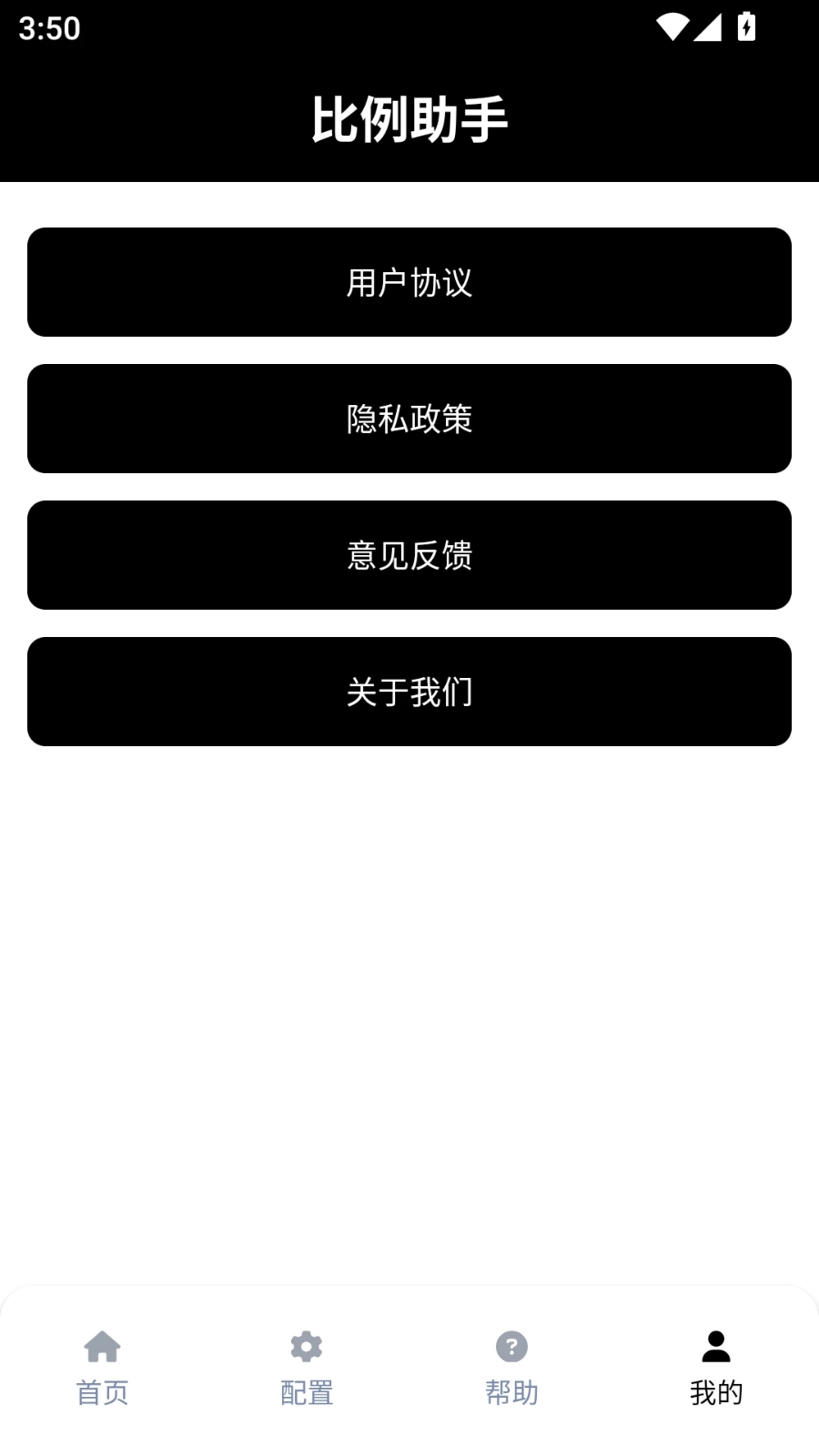Image resolution: width=819 pixels, height=1456 pixels.
Task: Tap the bottom navigation bar area
Action: [409, 1367]
